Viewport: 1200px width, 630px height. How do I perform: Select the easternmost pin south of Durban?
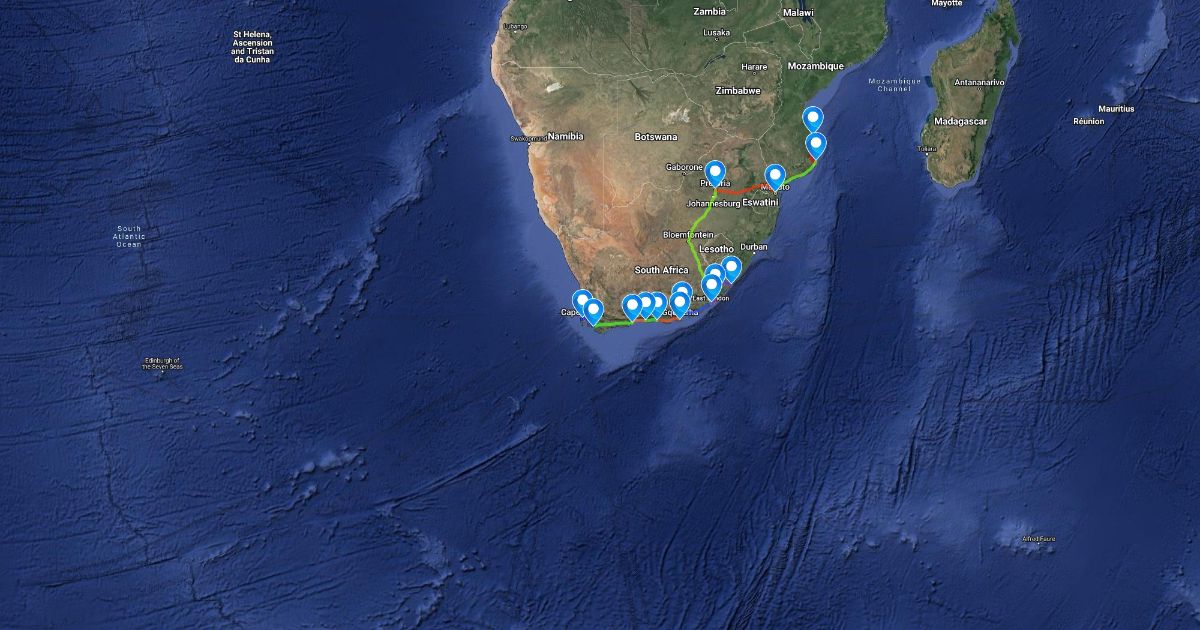tap(731, 267)
